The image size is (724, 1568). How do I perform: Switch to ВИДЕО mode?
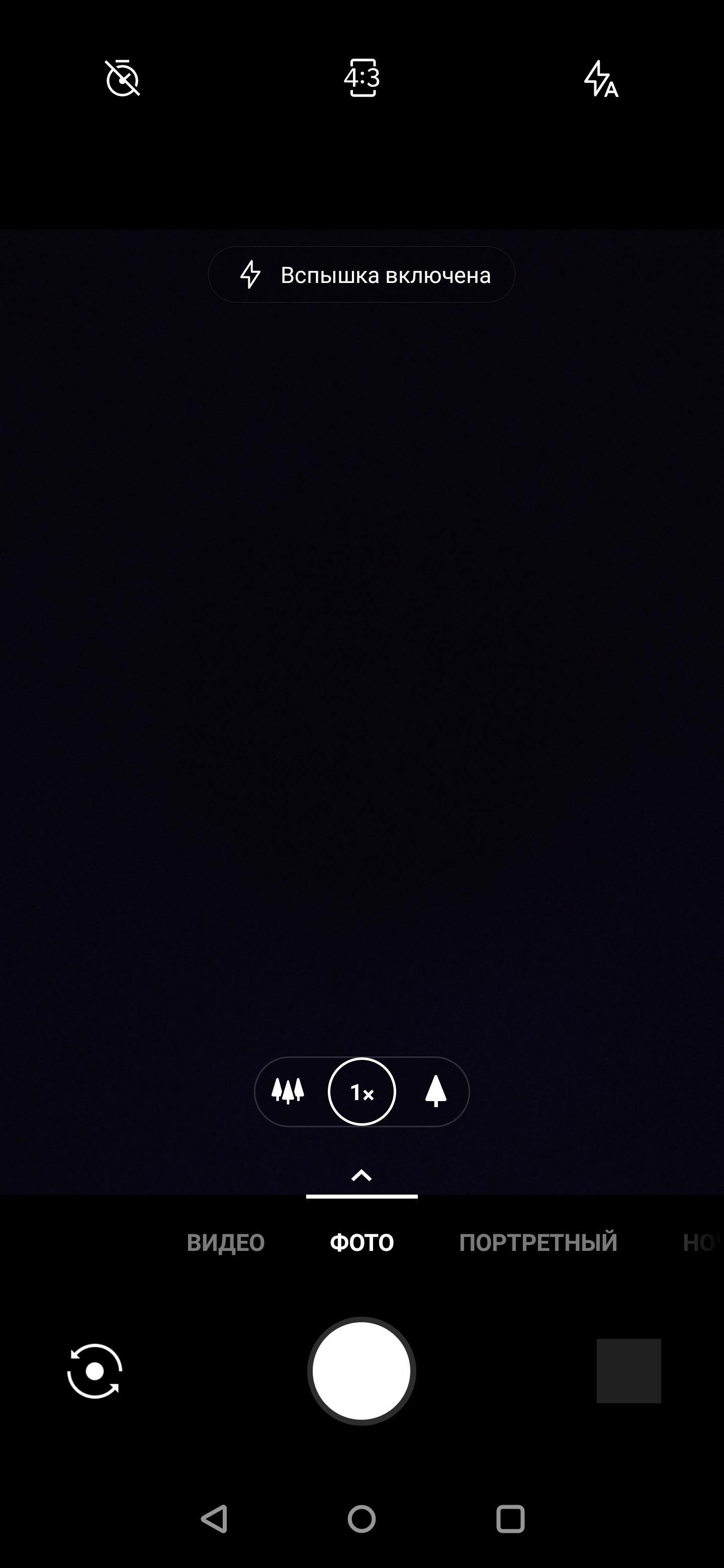[x=225, y=1242]
